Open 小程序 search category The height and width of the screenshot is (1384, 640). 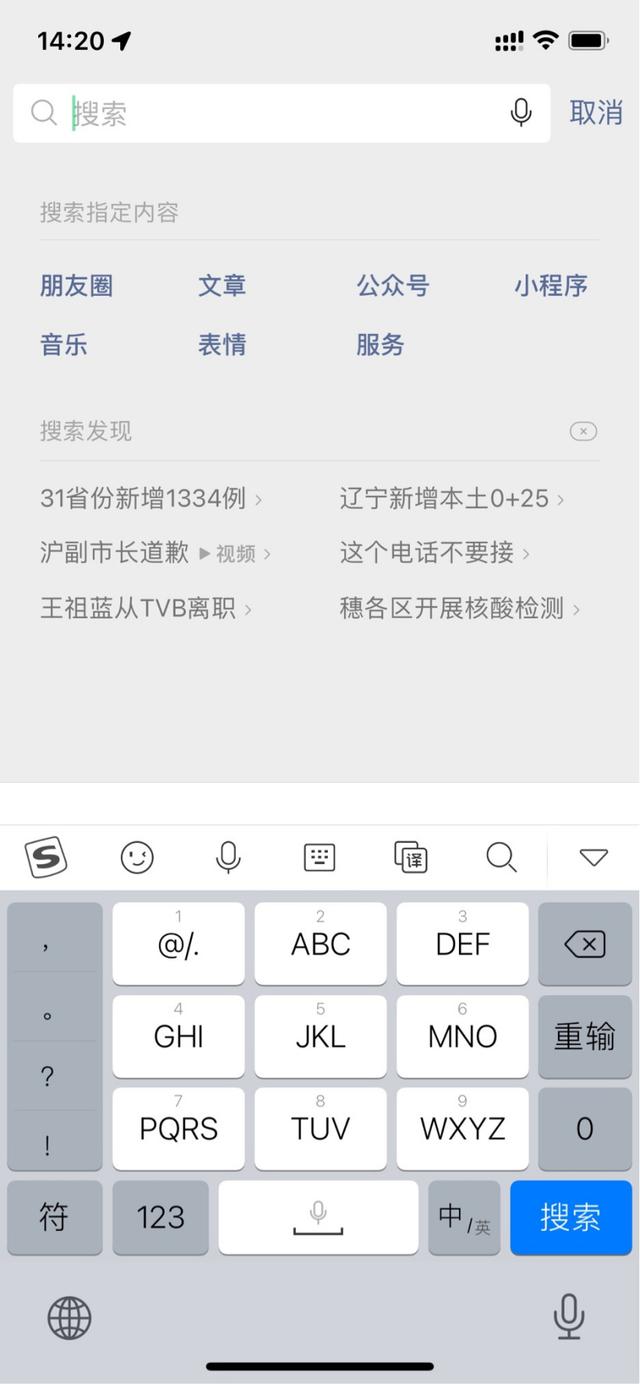[x=551, y=286]
